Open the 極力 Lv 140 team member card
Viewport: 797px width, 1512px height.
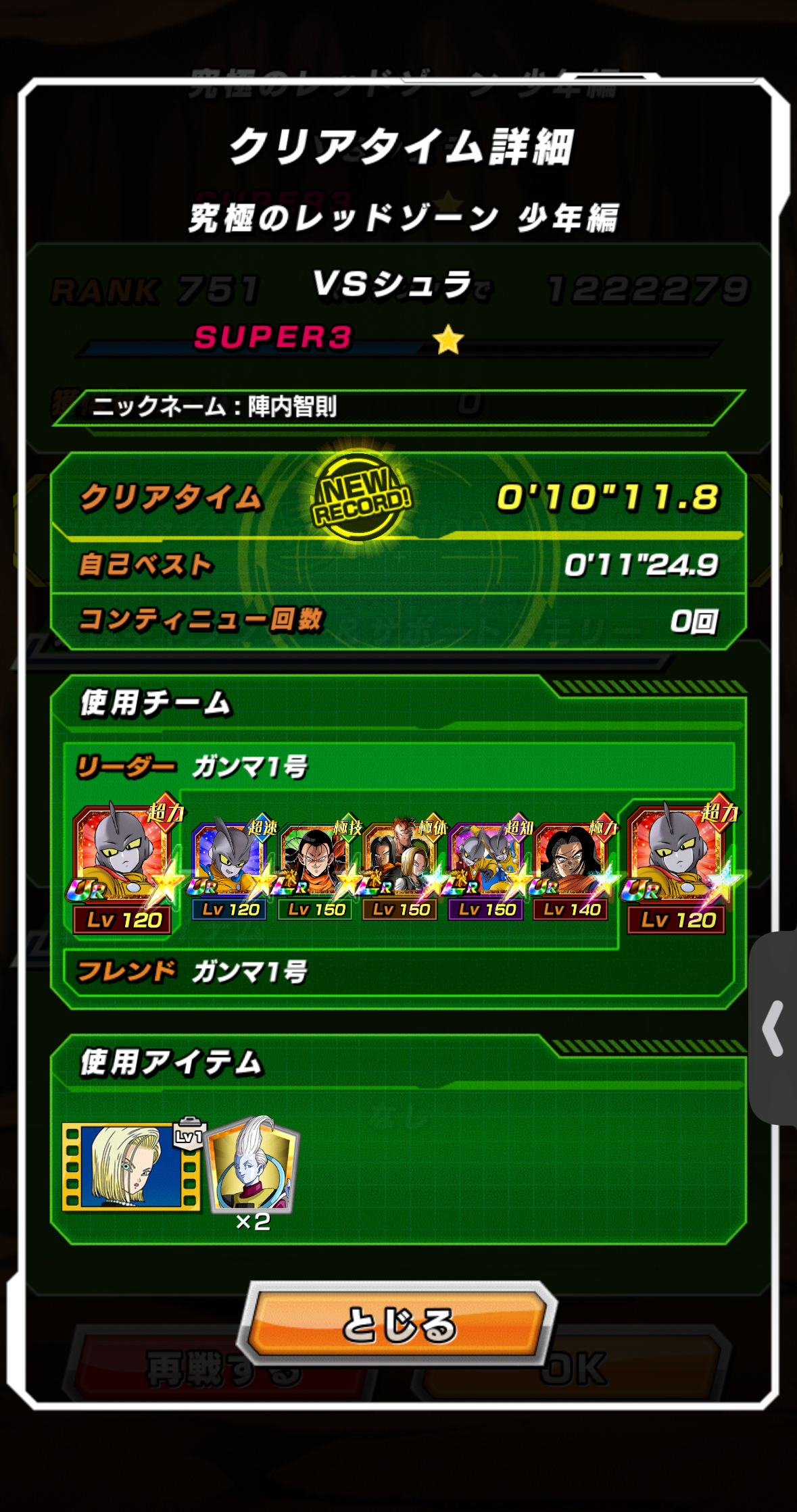coord(571,868)
